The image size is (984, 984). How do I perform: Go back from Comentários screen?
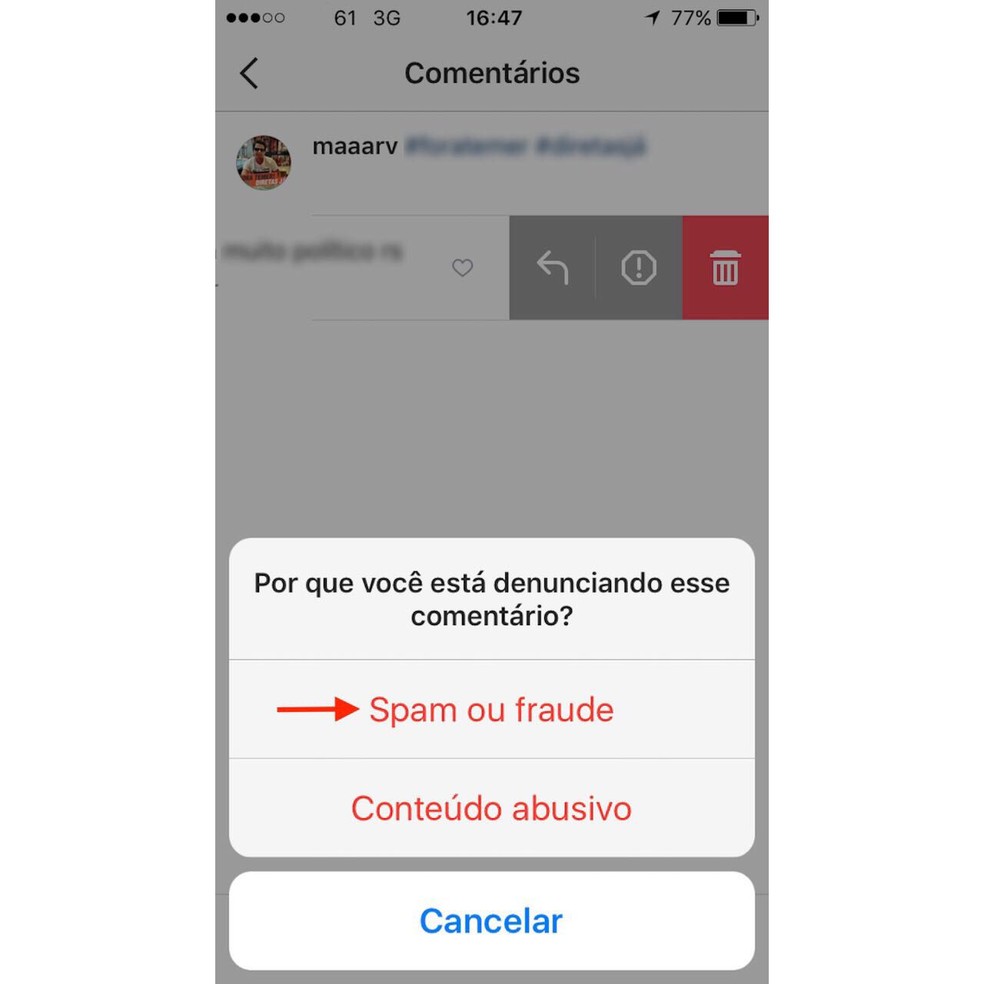coord(249,73)
